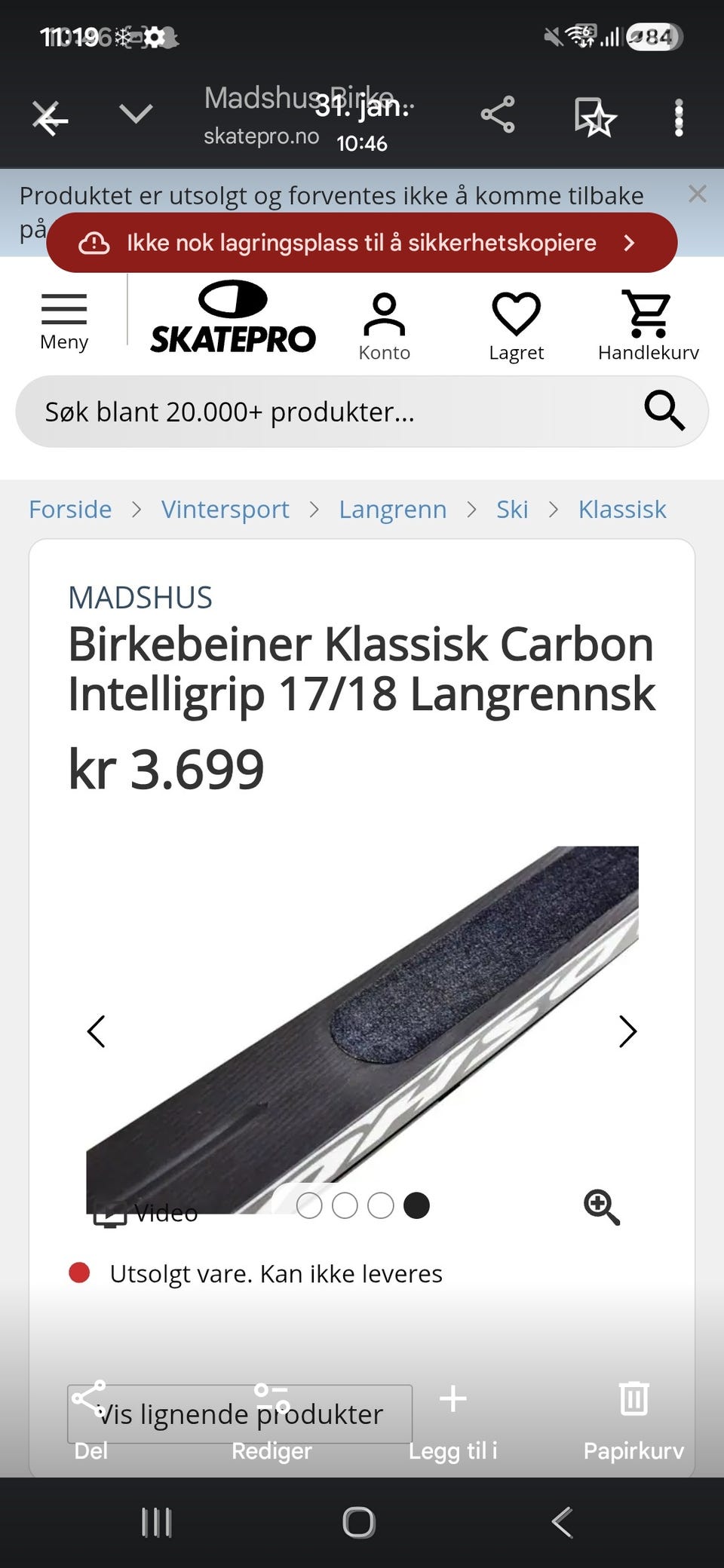Viewport: 724px width, 1568px height.
Task: Open saved items via the Lagret heart icon
Action: coord(517,317)
